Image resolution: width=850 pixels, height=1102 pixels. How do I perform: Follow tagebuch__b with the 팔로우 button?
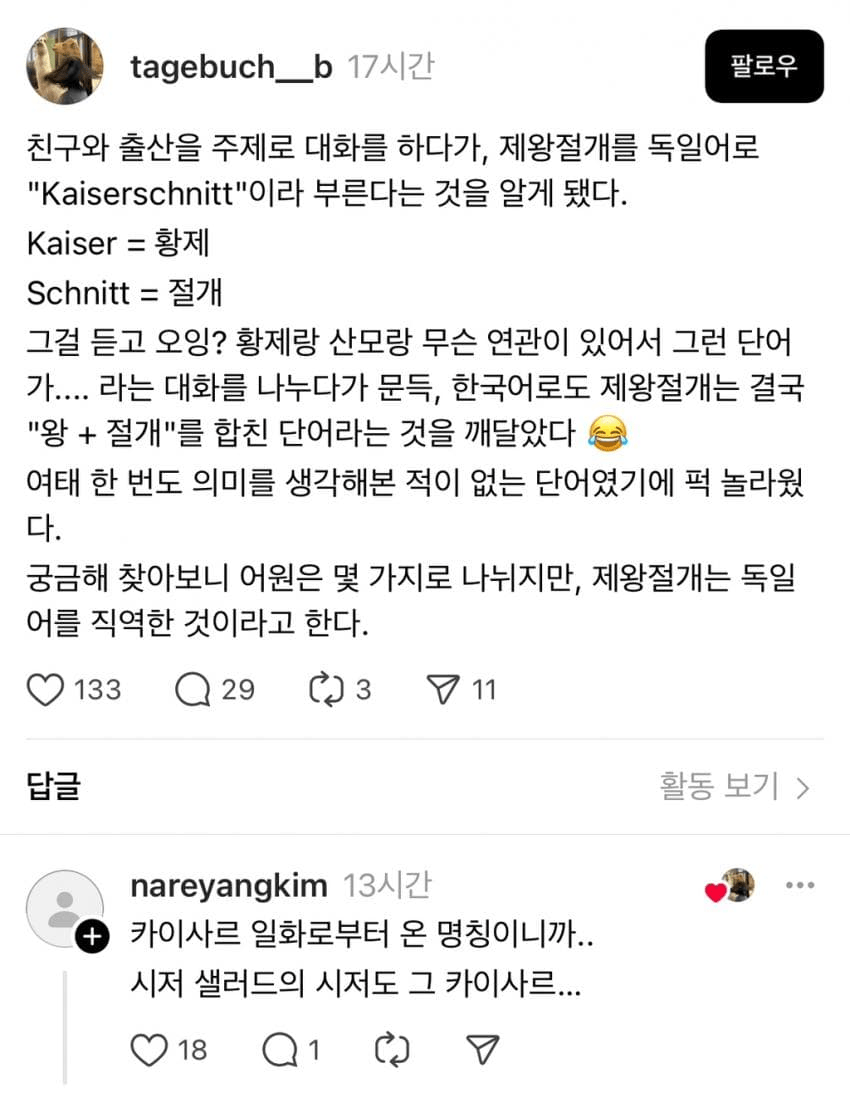click(x=764, y=66)
